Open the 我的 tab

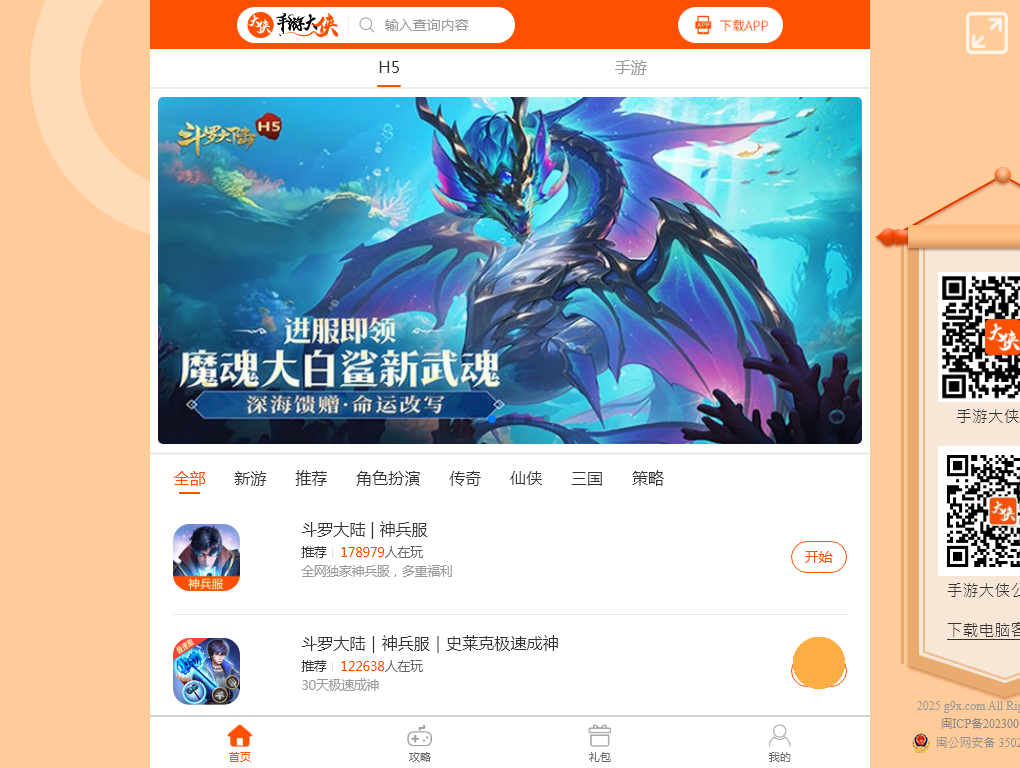(x=779, y=744)
